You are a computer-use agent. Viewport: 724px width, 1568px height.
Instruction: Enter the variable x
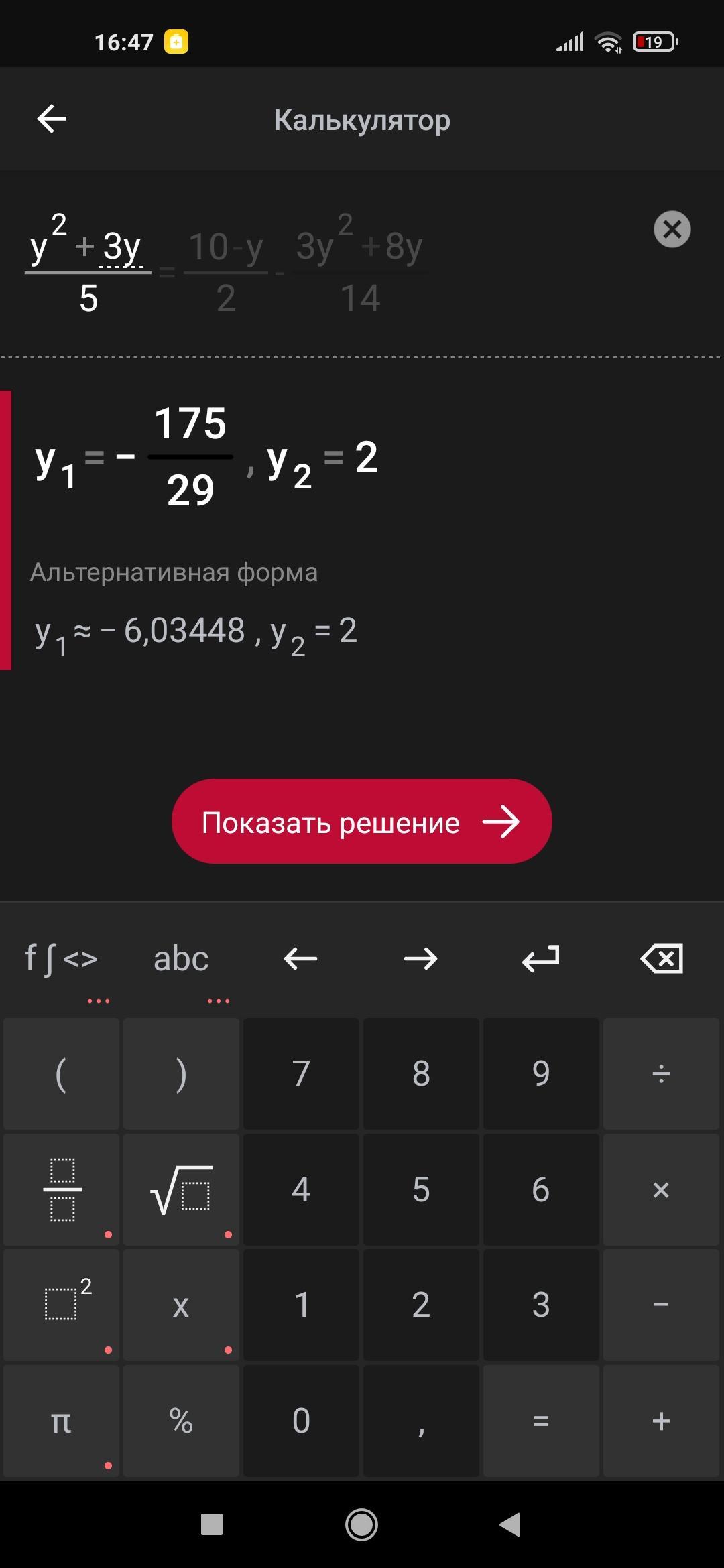click(181, 1305)
